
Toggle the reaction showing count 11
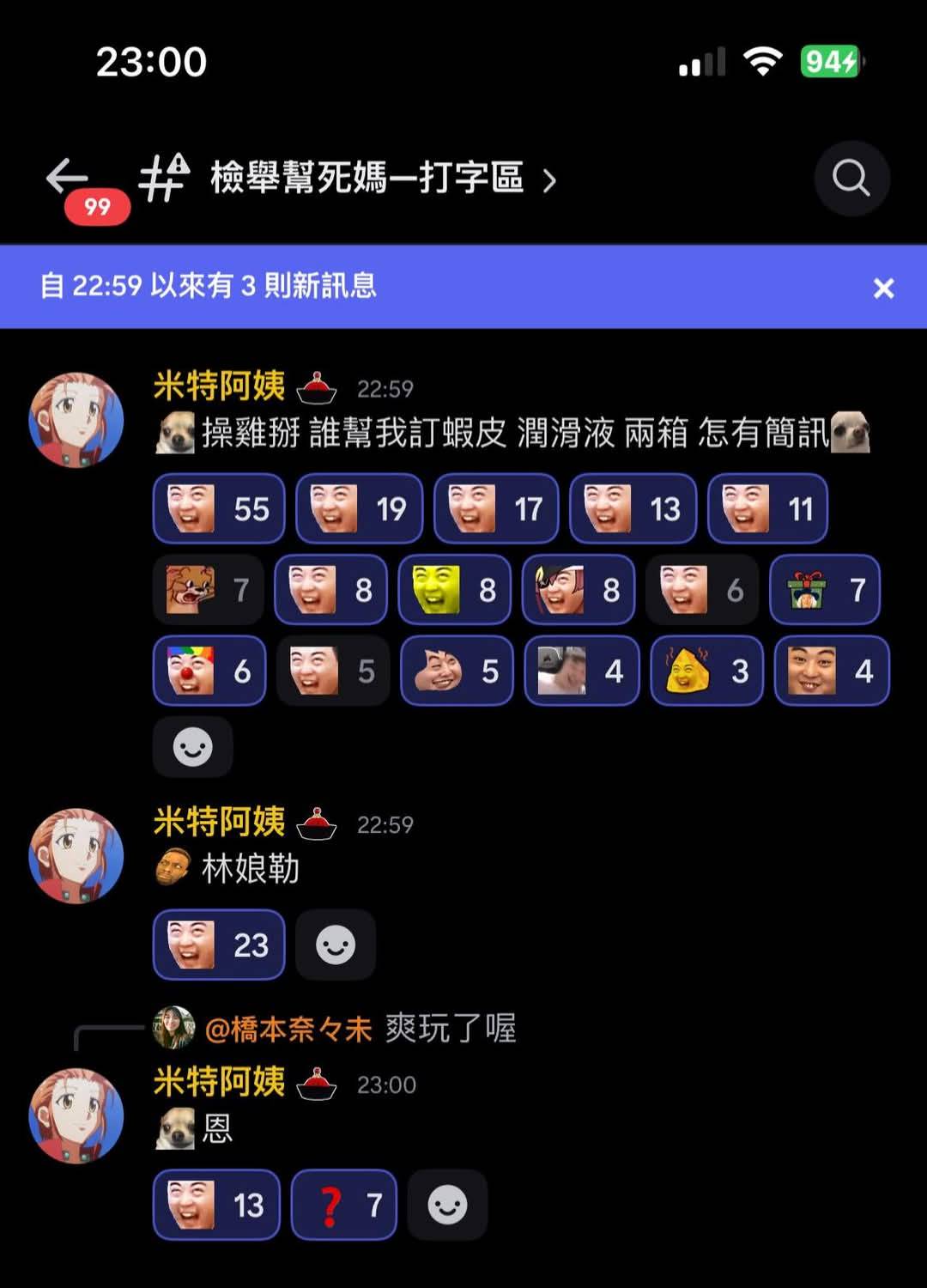click(767, 509)
